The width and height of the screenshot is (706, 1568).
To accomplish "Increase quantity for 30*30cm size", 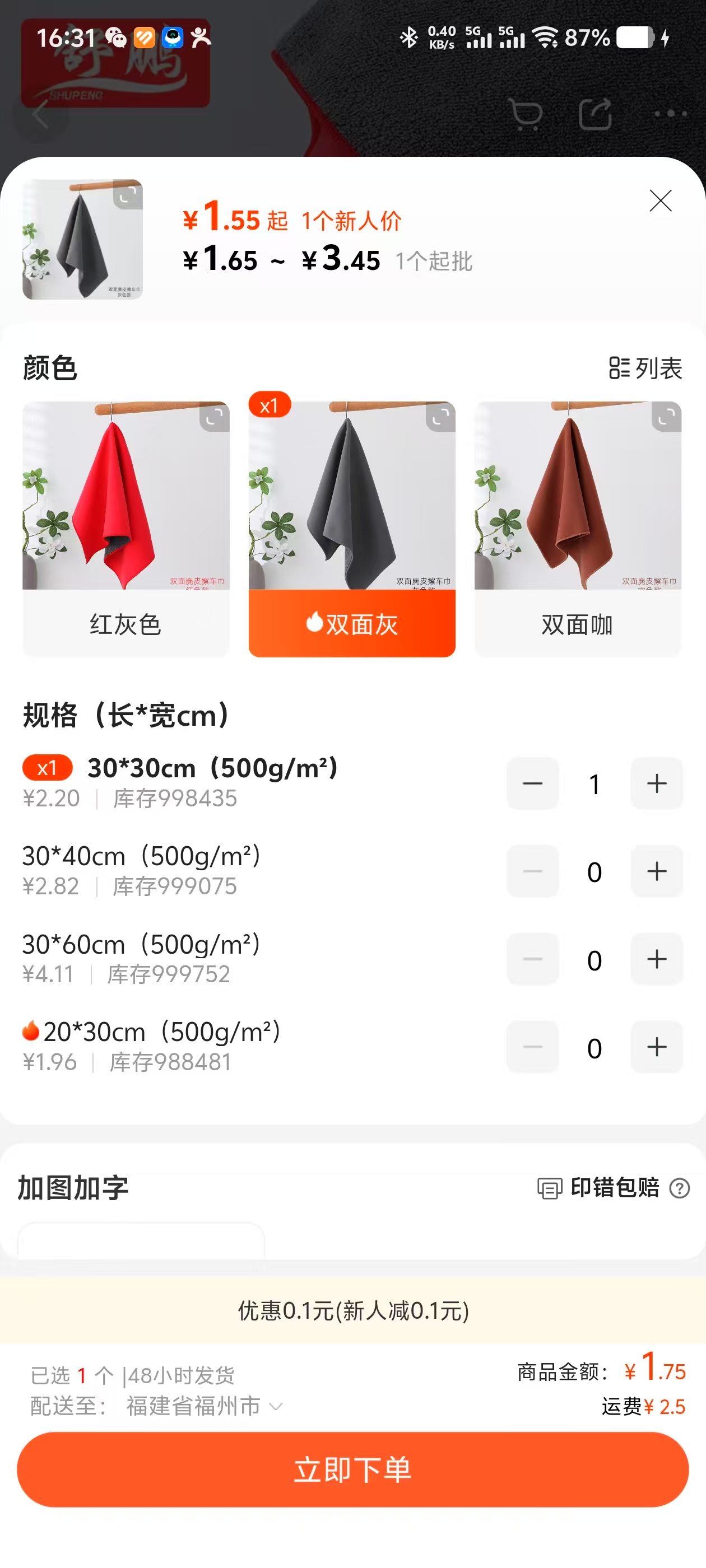I will 656,783.
